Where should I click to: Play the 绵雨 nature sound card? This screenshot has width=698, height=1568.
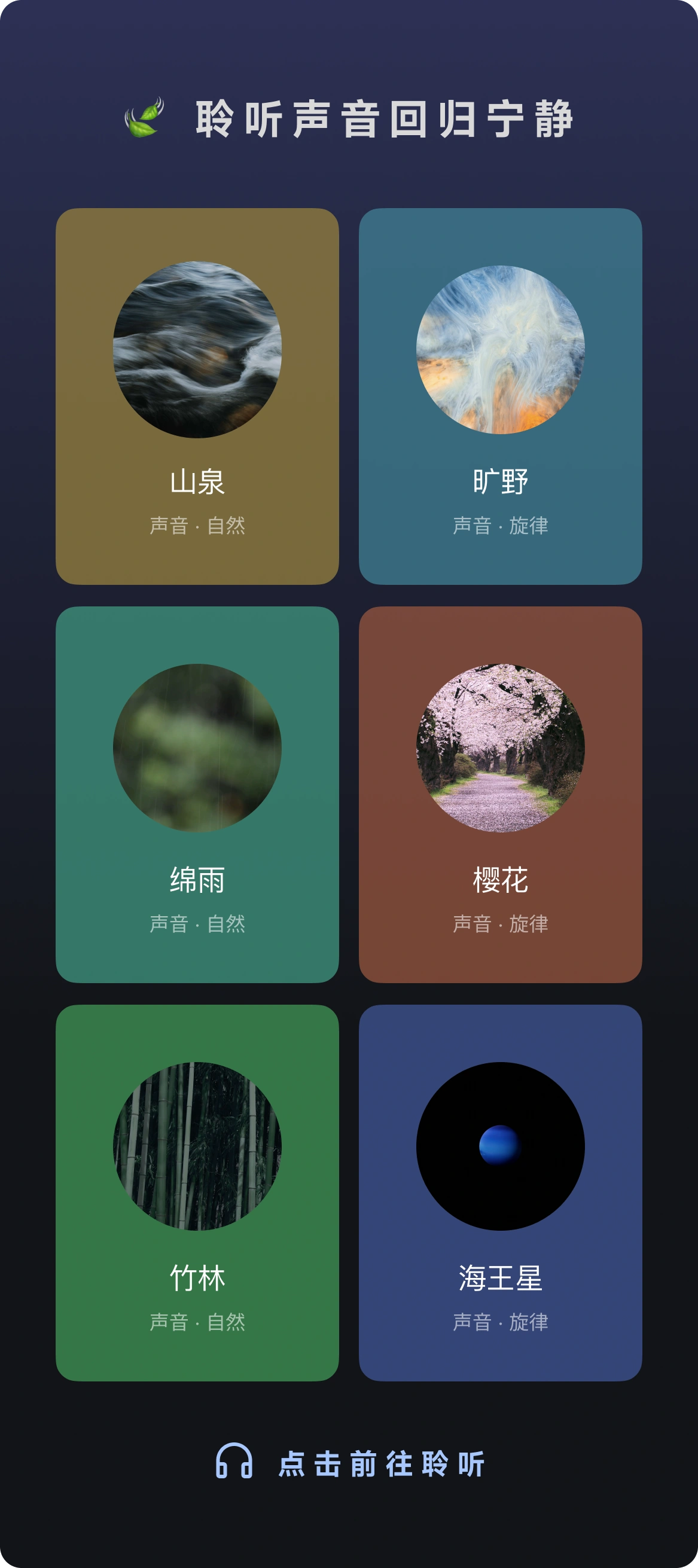click(x=197, y=794)
